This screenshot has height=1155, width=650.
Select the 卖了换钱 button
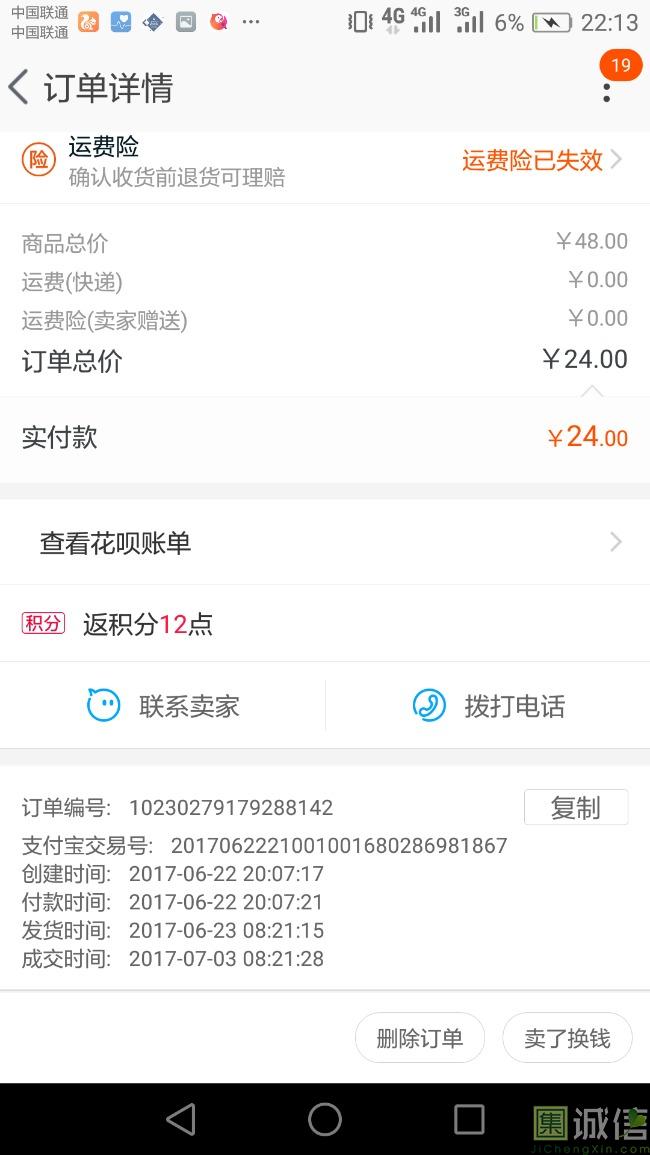[x=567, y=1038]
